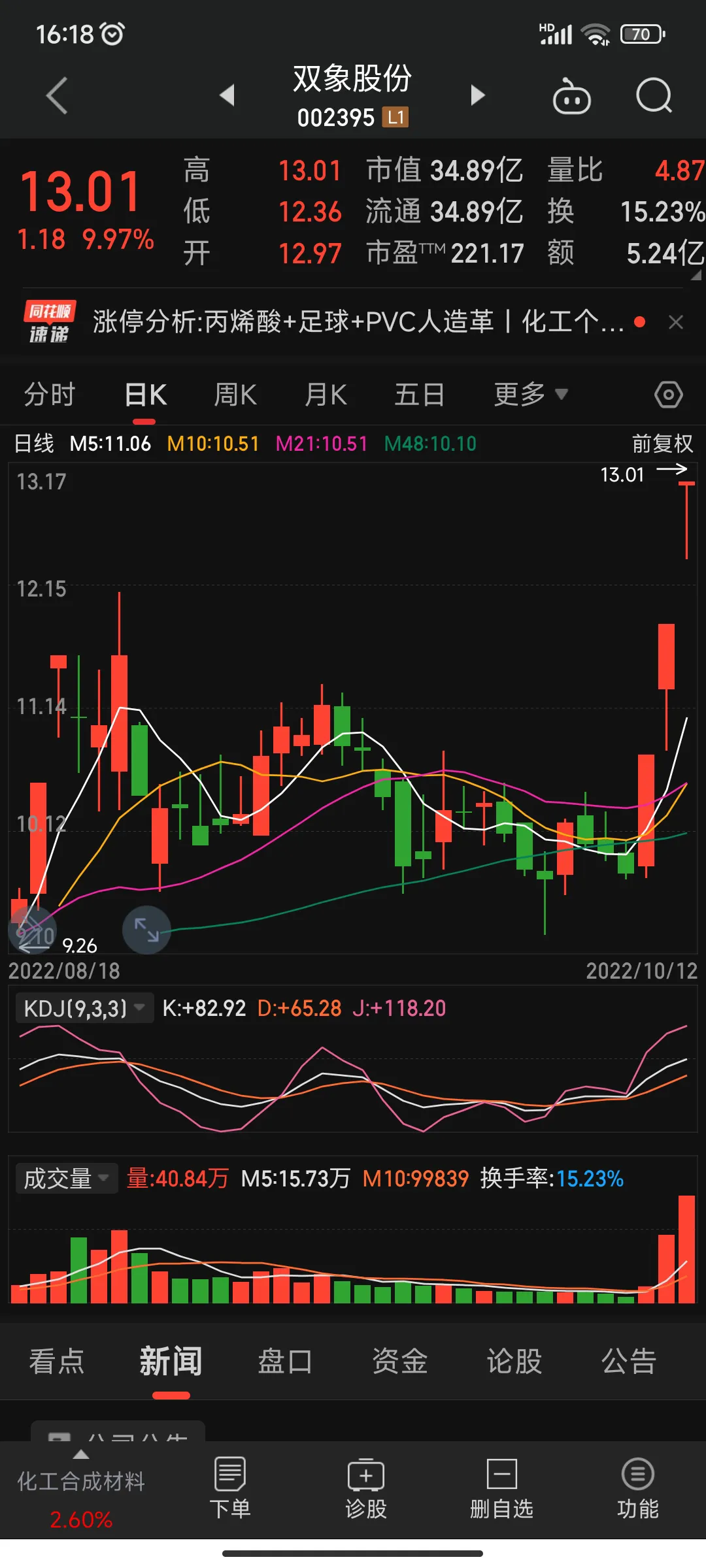Switch to the next stock arrow

pyautogui.click(x=478, y=95)
